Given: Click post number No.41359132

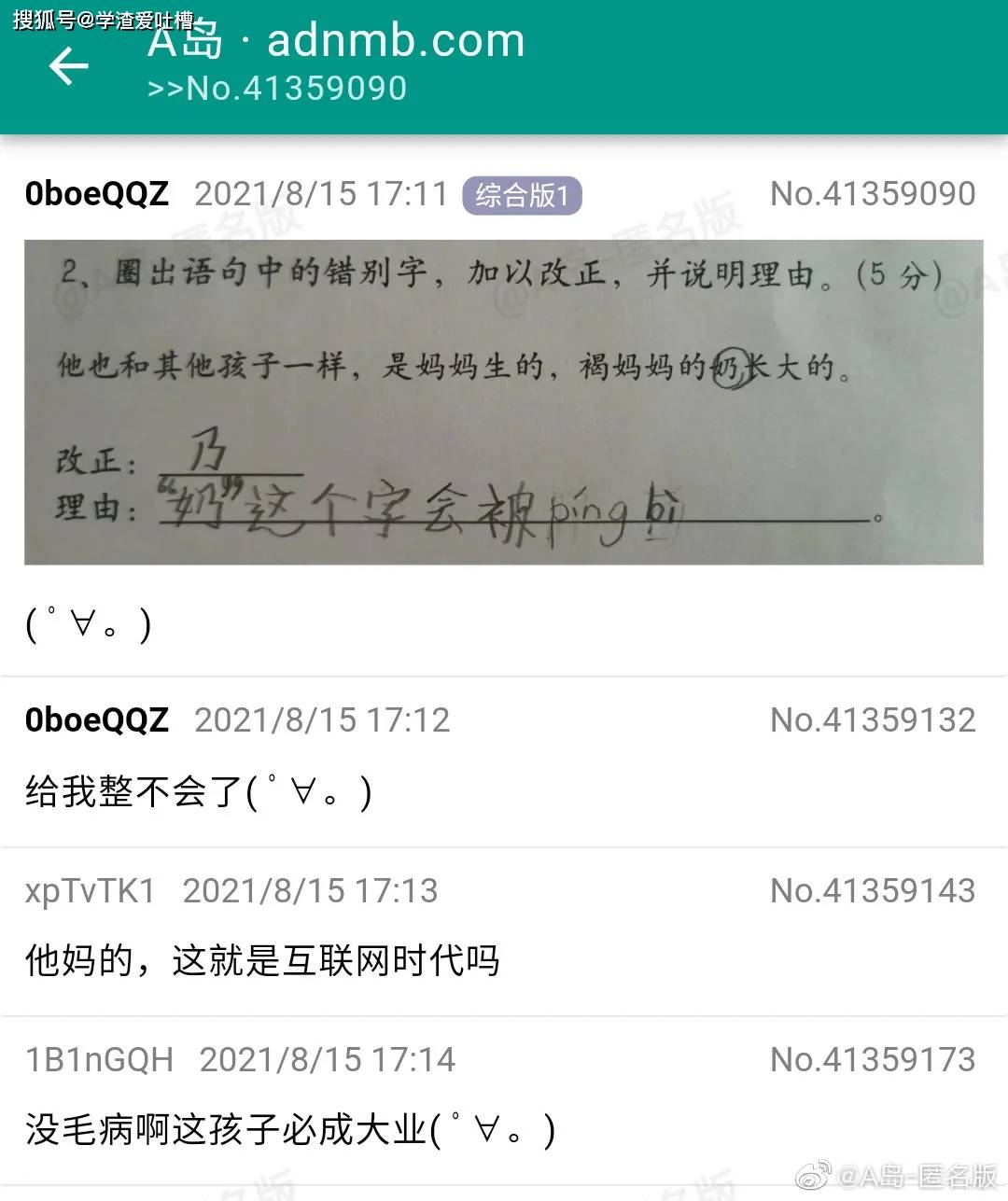Looking at the screenshot, I should click(x=872, y=719).
